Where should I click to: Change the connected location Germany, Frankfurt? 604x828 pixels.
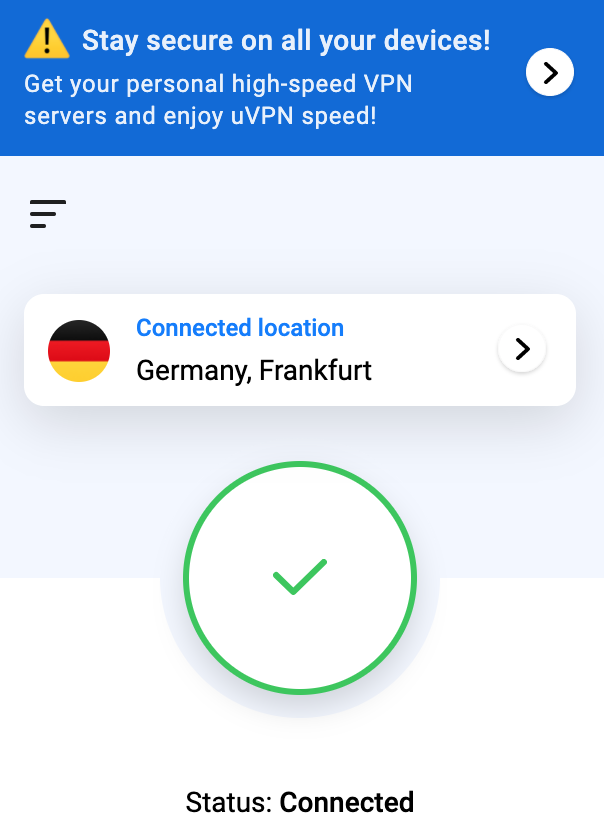pos(521,349)
